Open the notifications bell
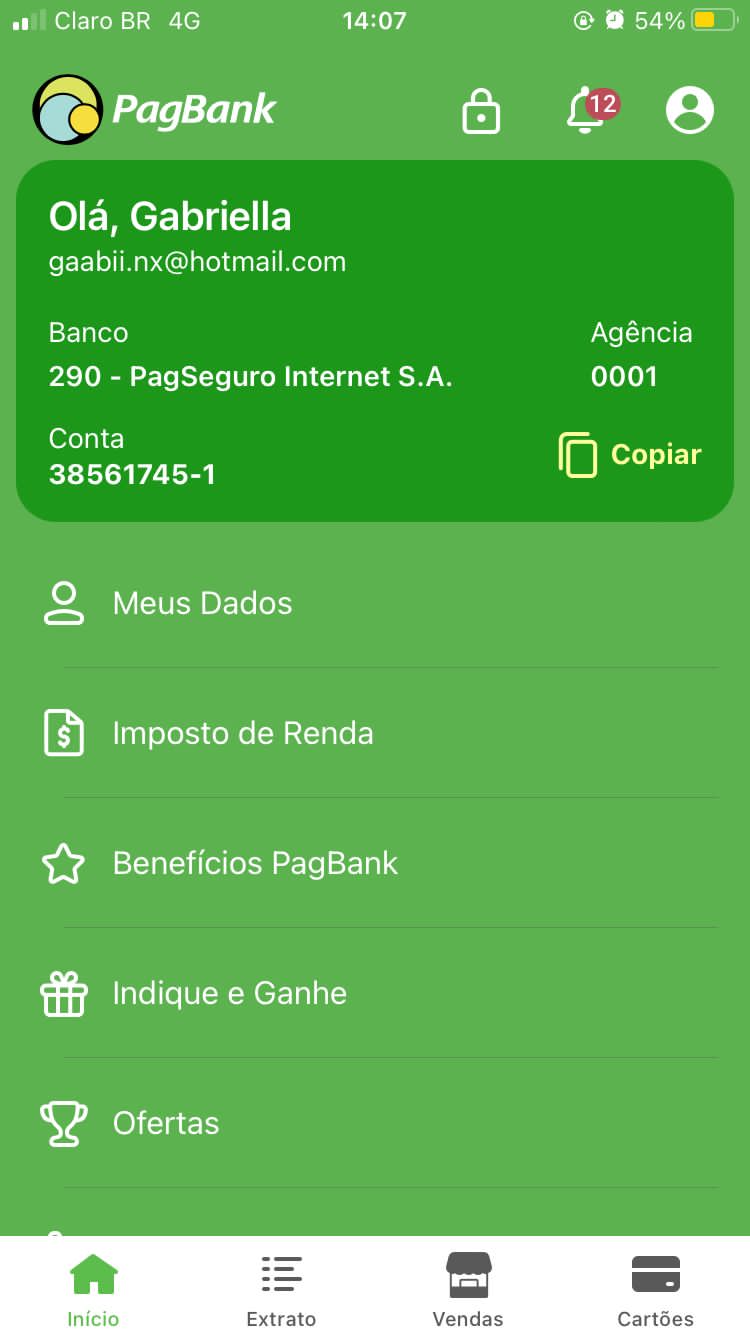This screenshot has height=1334, width=750. point(586,111)
